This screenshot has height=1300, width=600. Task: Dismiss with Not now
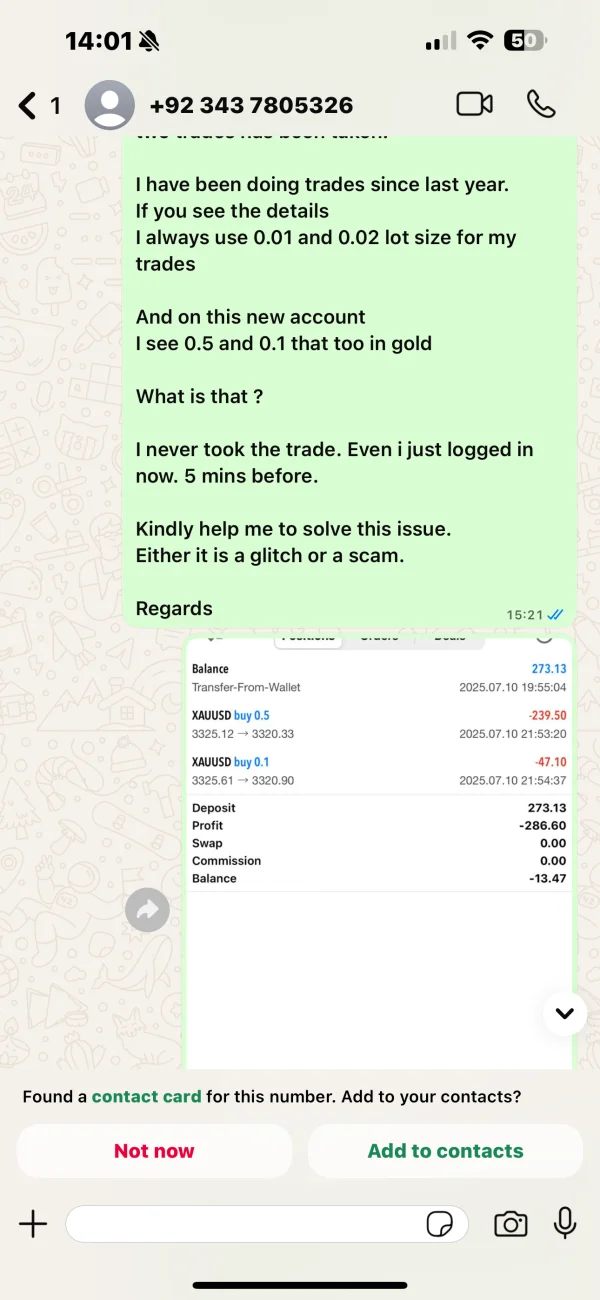(x=154, y=1151)
